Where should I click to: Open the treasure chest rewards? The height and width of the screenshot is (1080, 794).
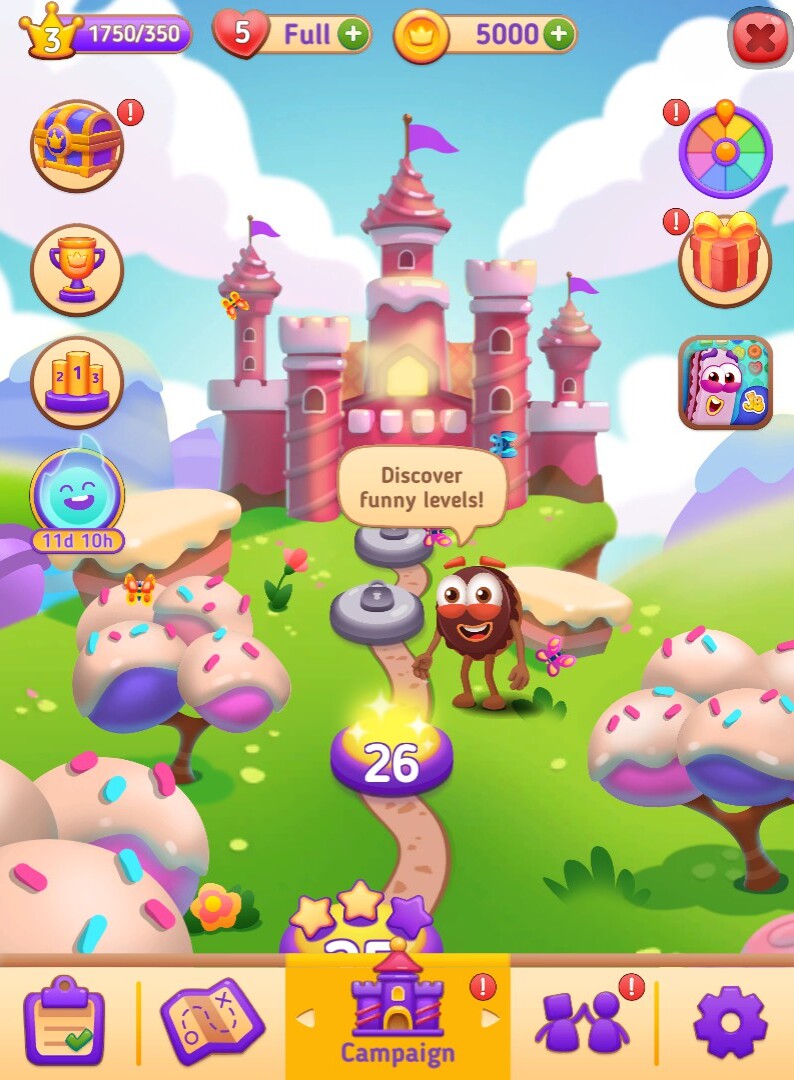[77, 146]
